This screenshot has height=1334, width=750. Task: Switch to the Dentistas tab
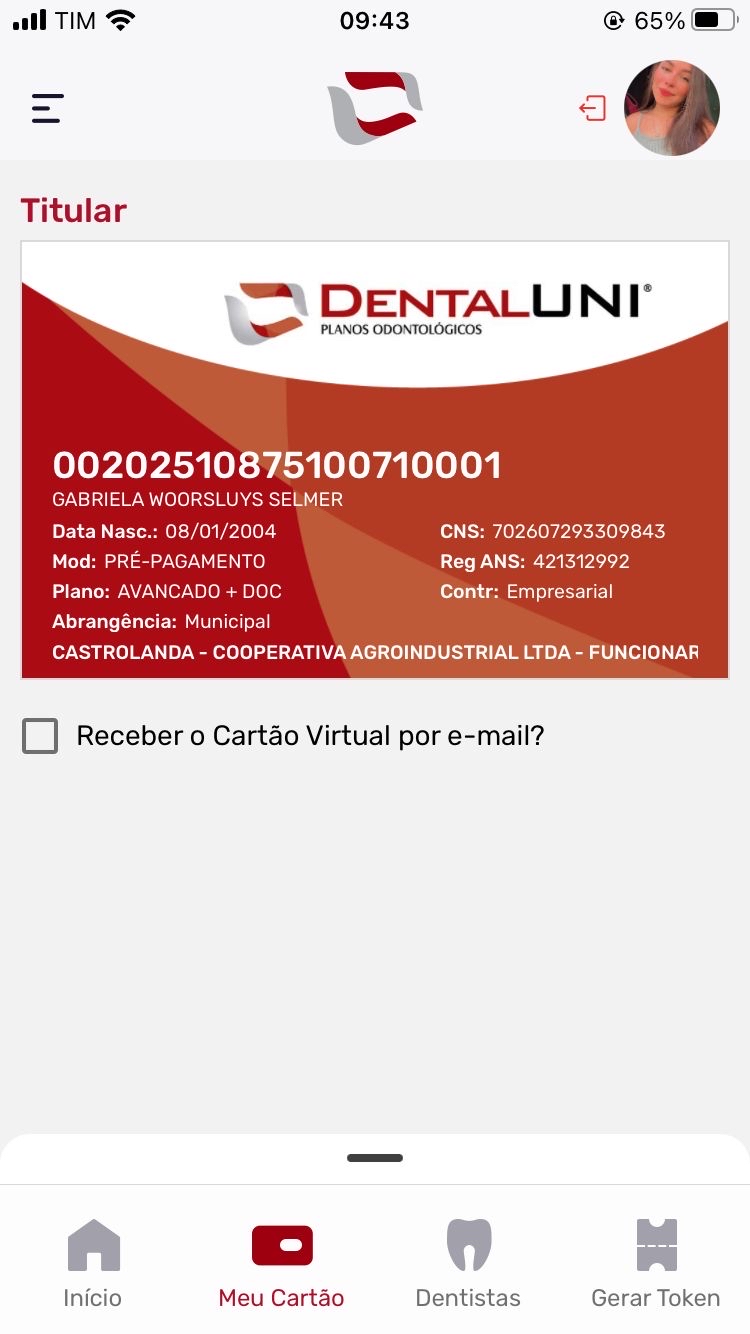point(468,1264)
